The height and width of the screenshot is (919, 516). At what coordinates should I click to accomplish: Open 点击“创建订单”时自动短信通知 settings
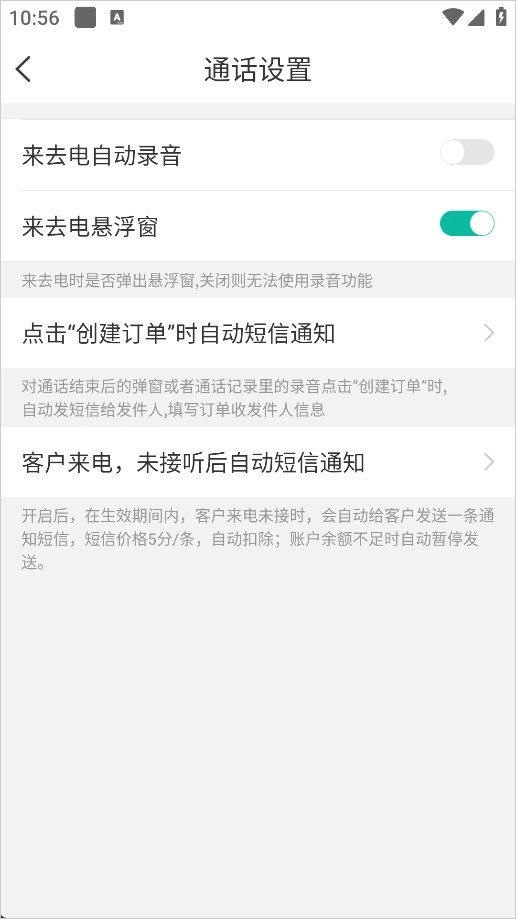click(x=258, y=333)
